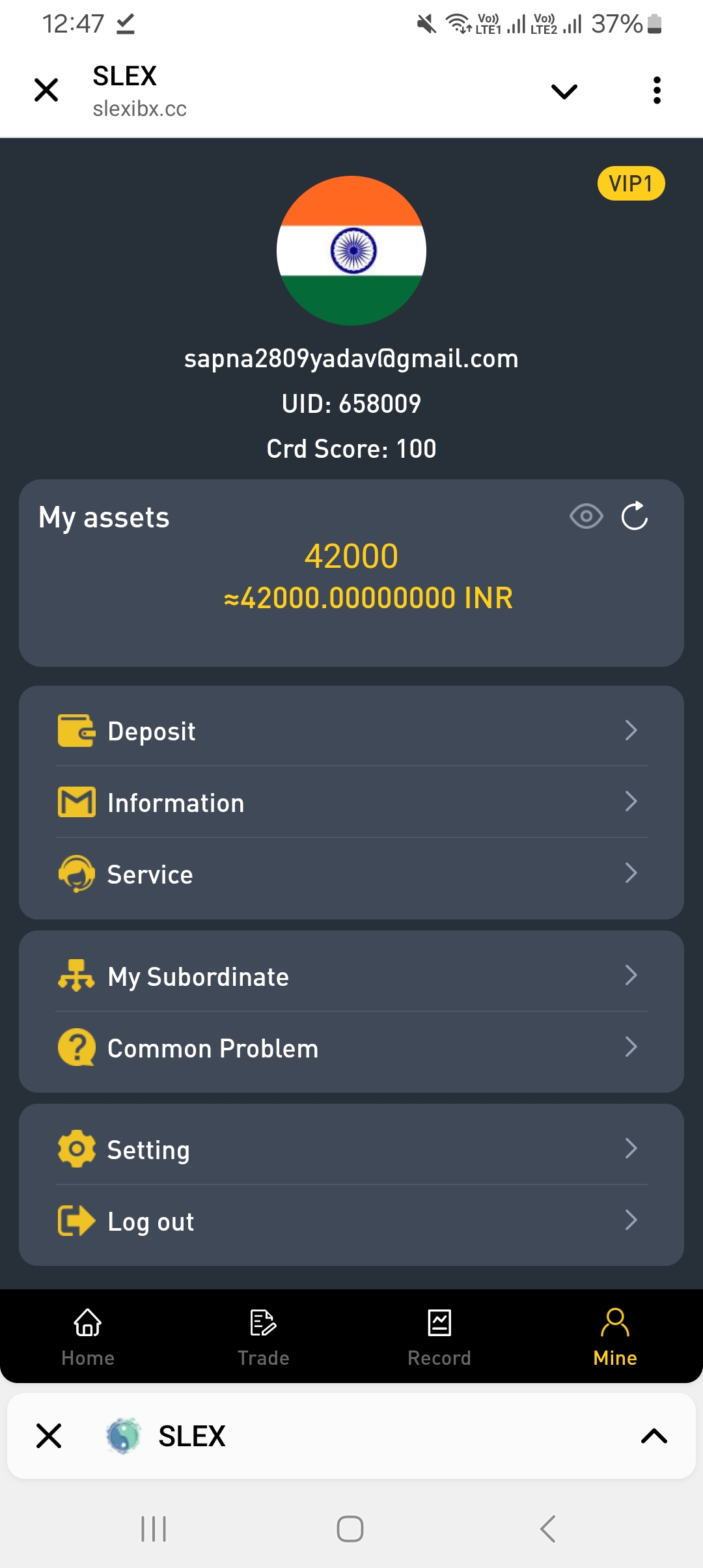Open recent apps from navigation bar

[154, 1528]
